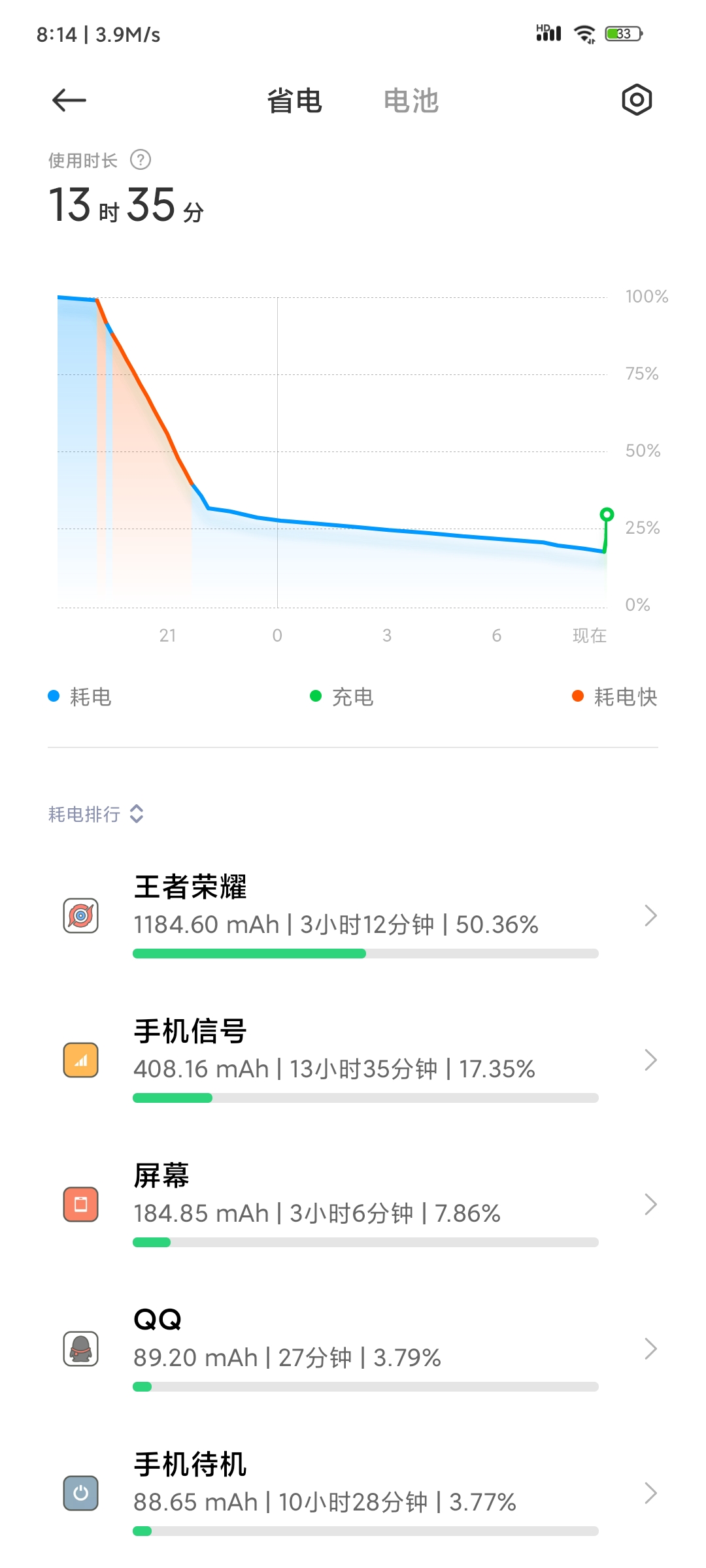Screen dimensions: 706x1568
Task: Tap the help icon beside 使用时长
Action: point(141,159)
